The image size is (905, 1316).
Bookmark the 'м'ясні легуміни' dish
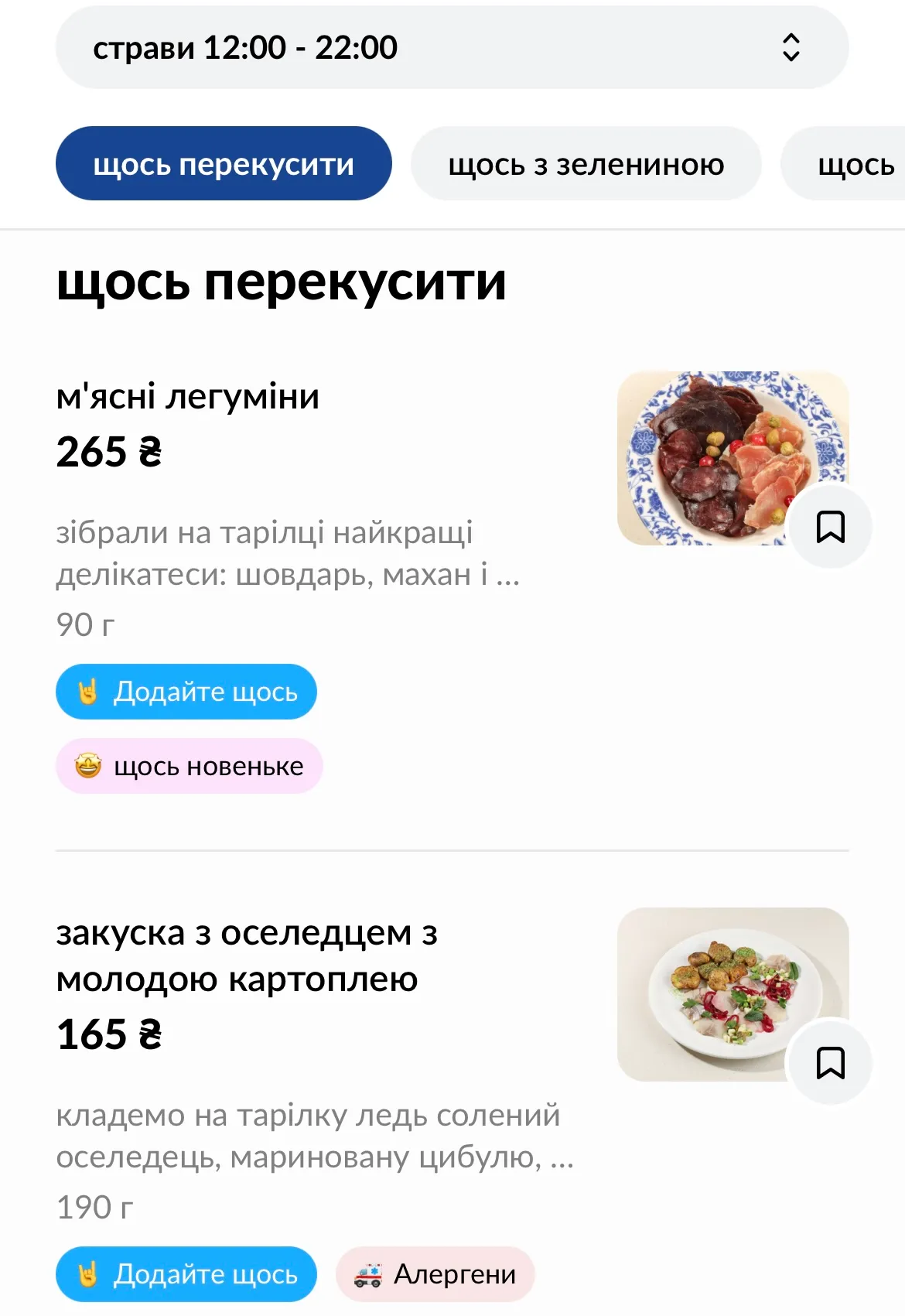click(830, 527)
